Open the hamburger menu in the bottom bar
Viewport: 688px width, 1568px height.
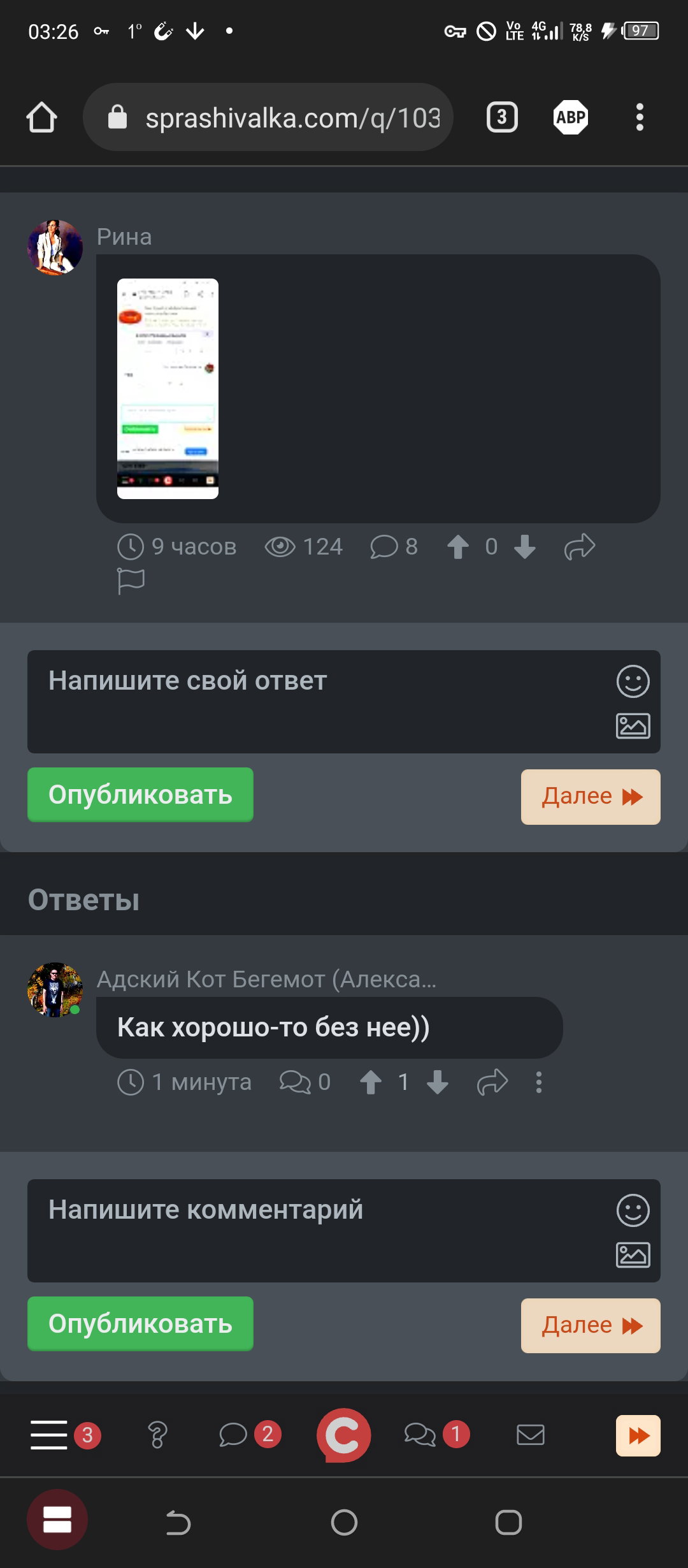(49, 1435)
